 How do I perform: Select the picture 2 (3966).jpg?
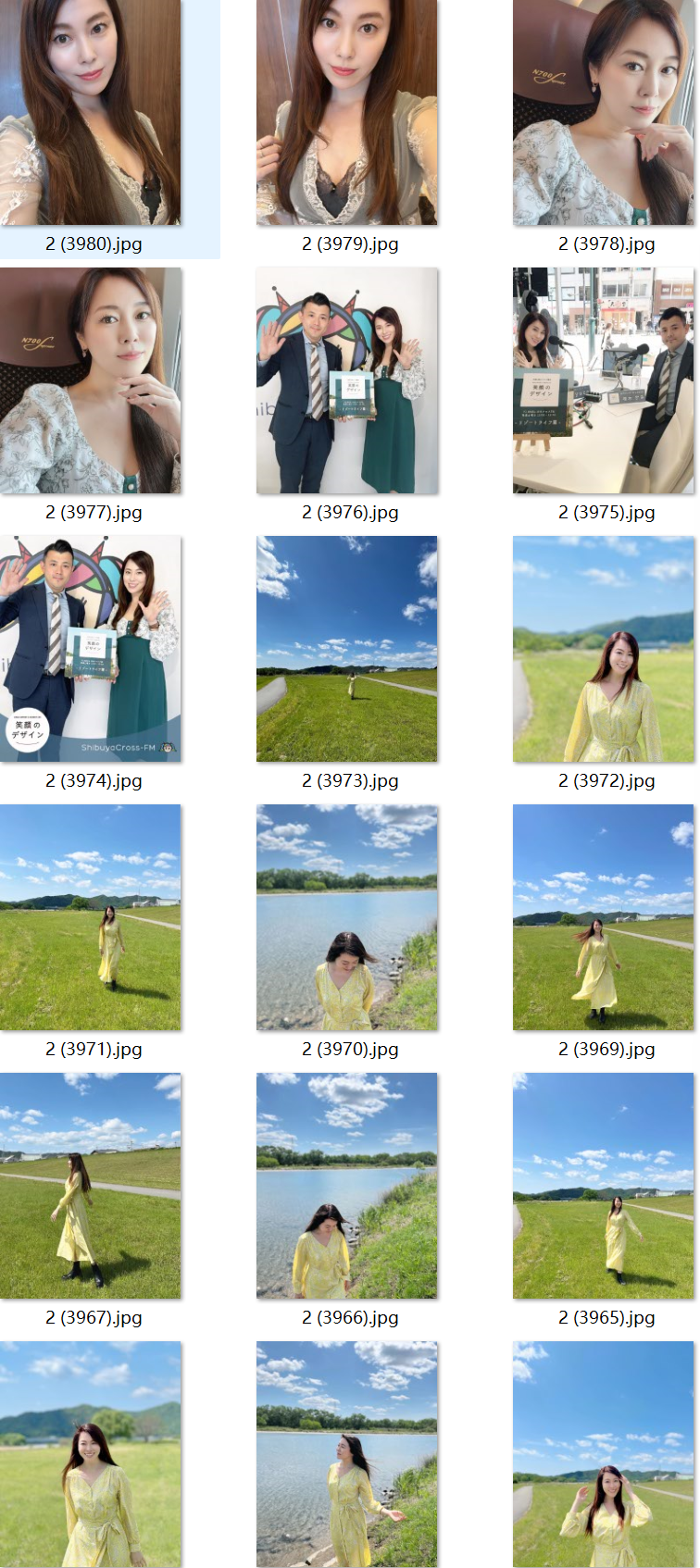347,1186
